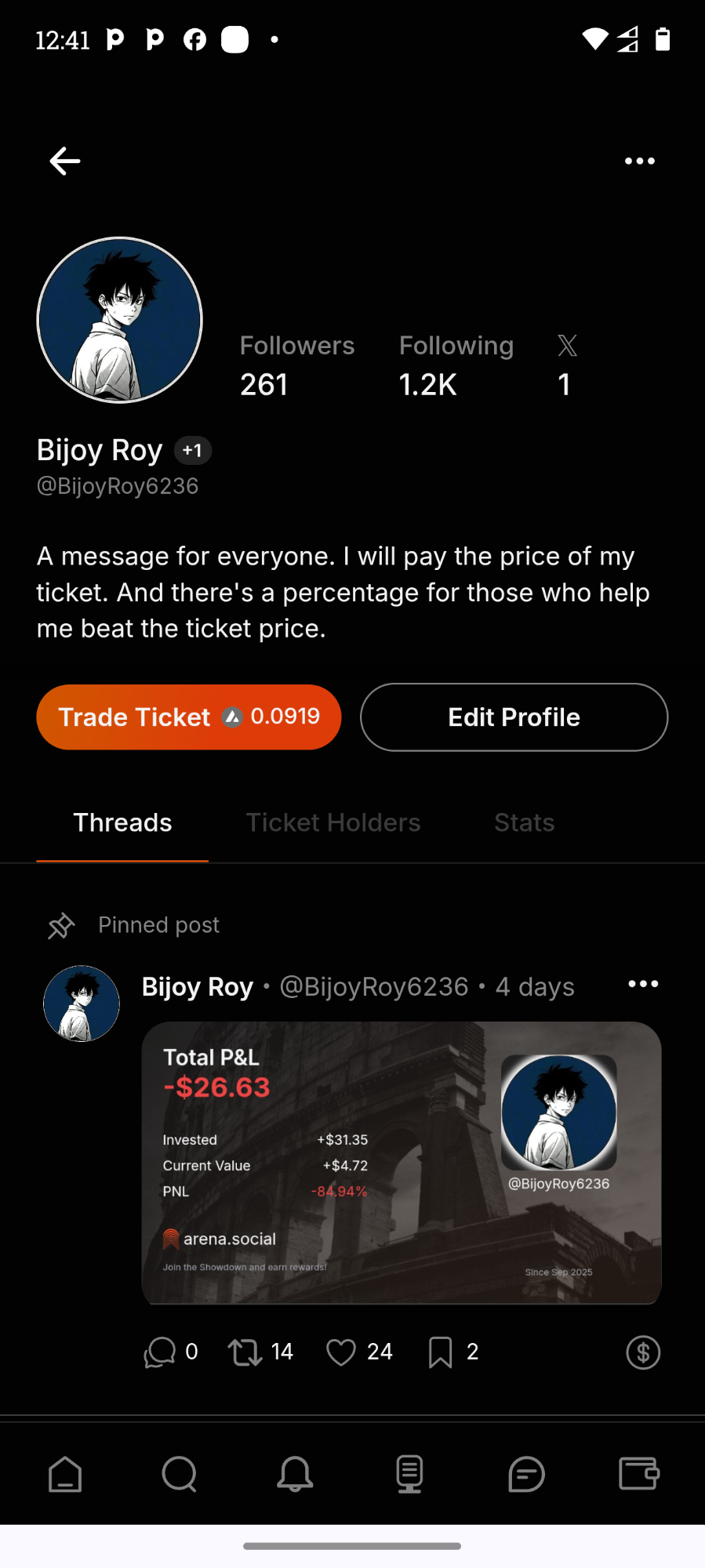
Task: Bookmark the pinned post
Action: (x=441, y=1352)
